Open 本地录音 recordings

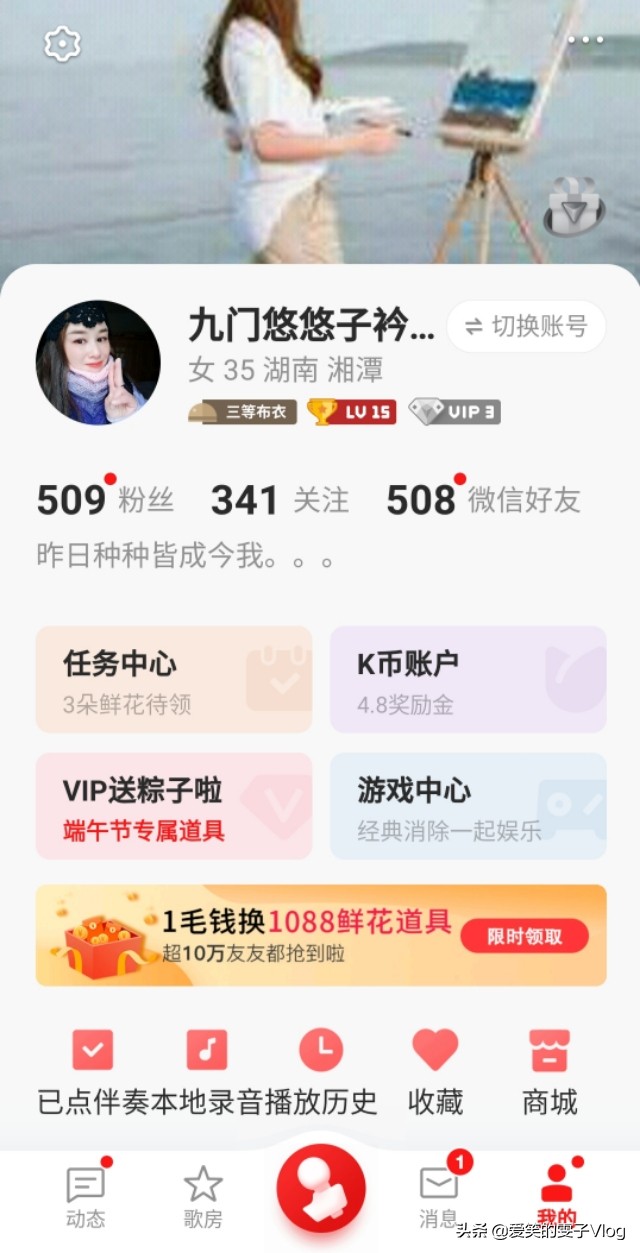click(x=207, y=1072)
